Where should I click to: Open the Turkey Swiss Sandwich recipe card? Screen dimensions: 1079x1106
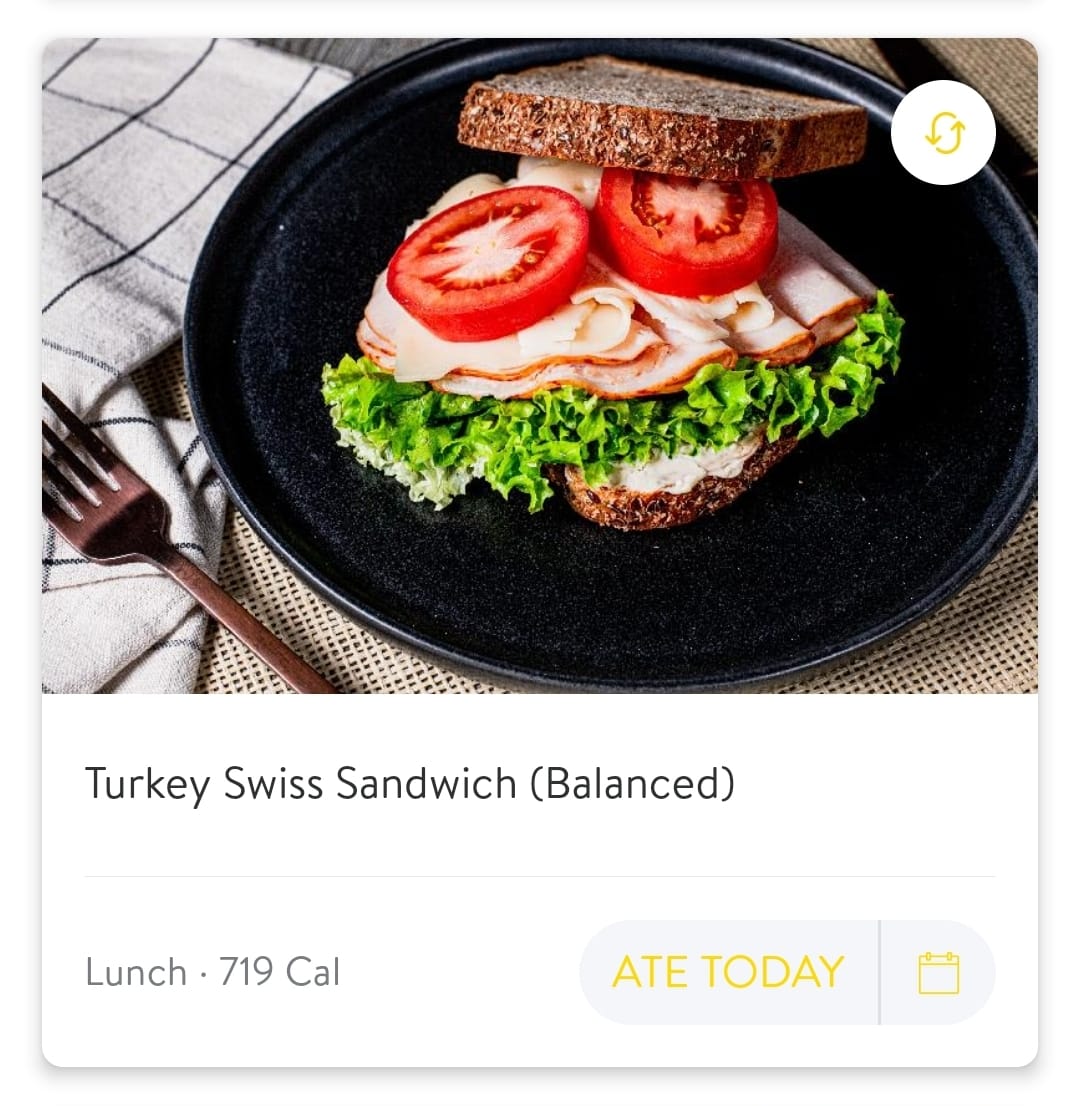(x=409, y=783)
